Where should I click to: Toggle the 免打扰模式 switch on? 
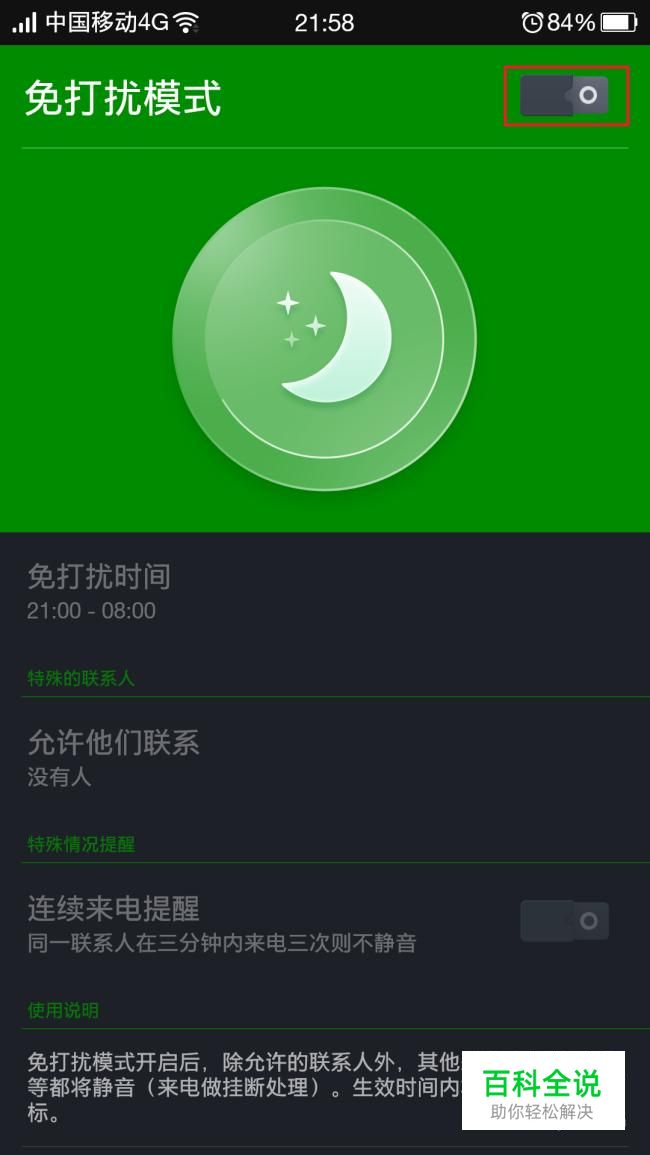pos(565,96)
